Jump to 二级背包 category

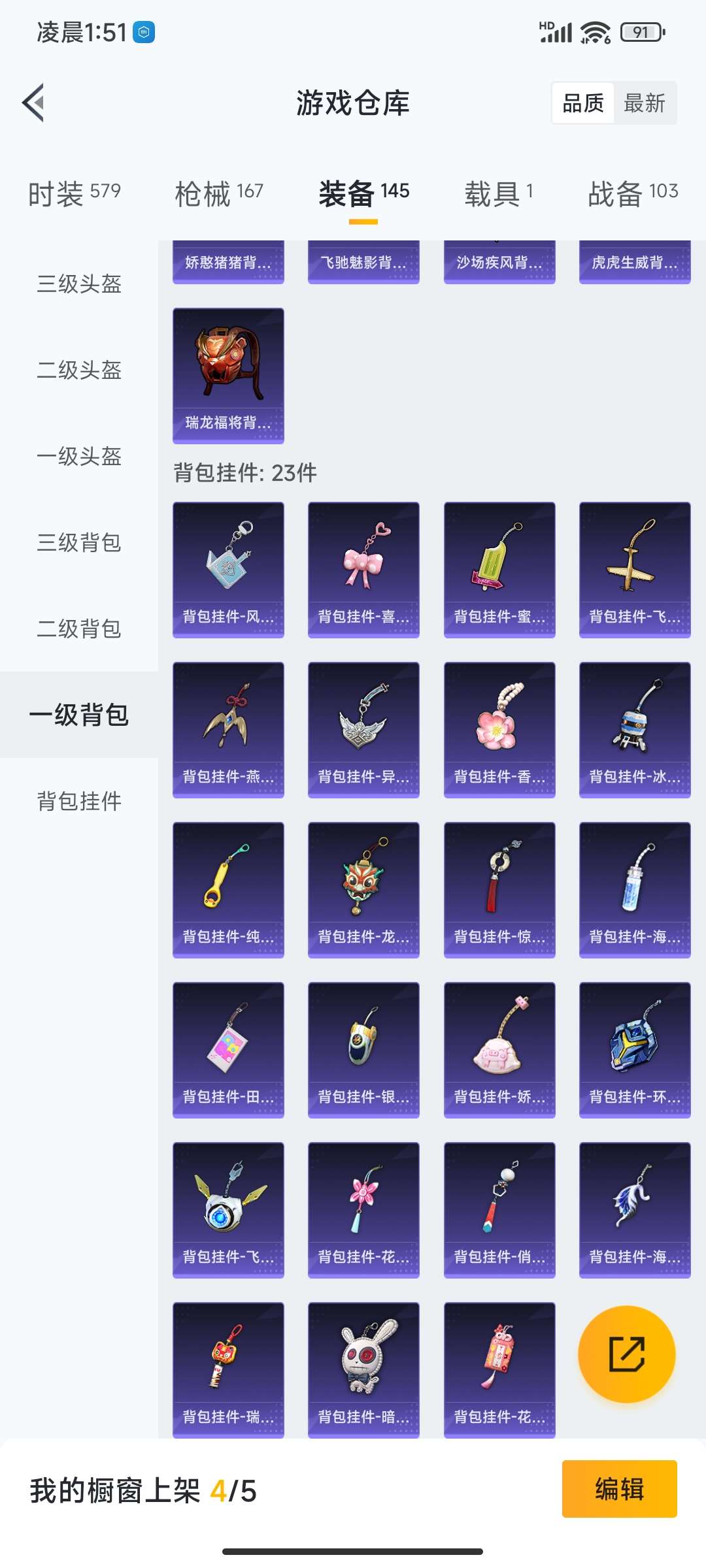(x=79, y=629)
